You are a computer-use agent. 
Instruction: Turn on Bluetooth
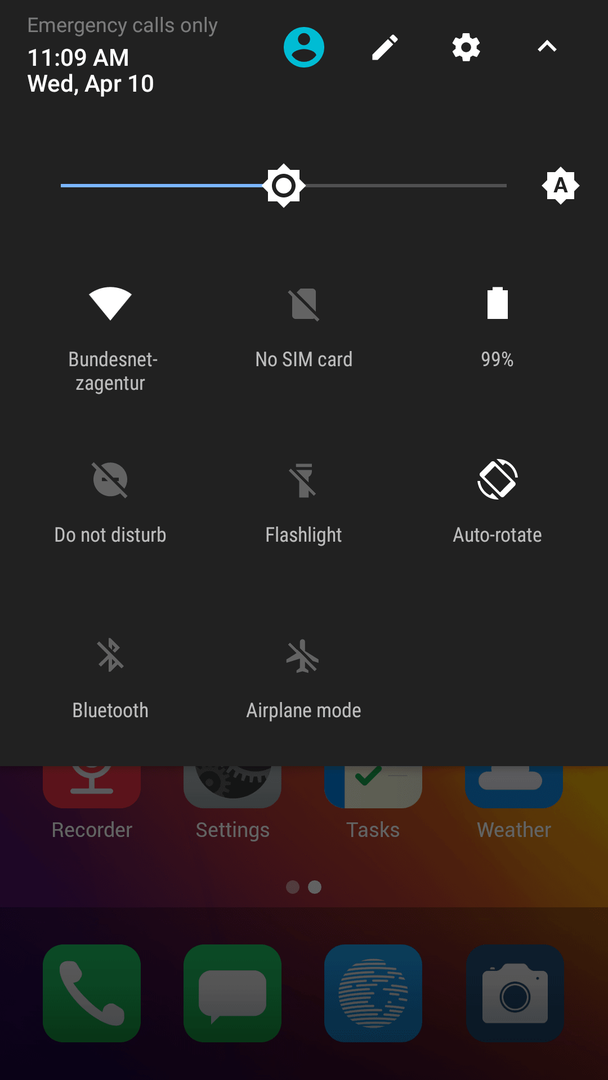[x=110, y=679]
